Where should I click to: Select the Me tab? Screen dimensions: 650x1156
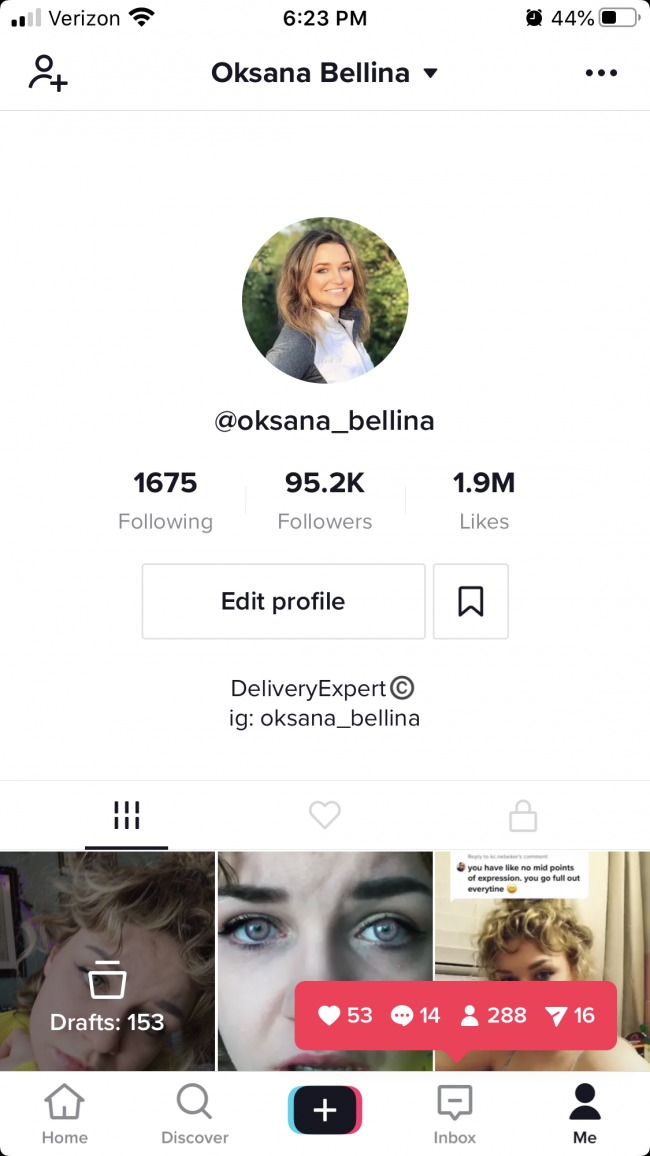tap(585, 1115)
